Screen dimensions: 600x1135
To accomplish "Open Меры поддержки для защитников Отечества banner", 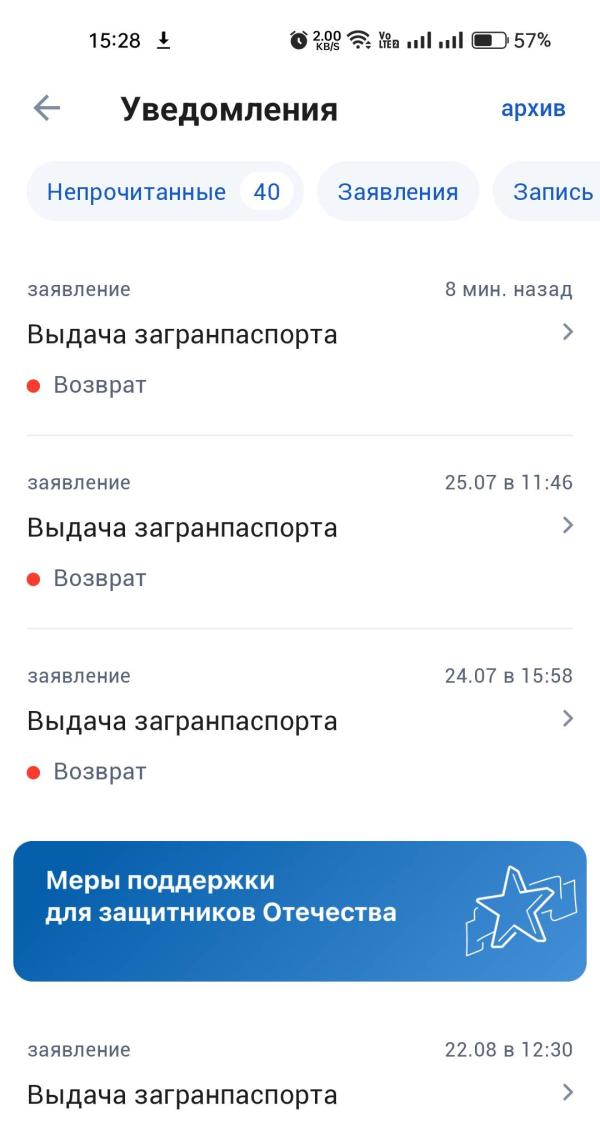I will click(299, 911).
